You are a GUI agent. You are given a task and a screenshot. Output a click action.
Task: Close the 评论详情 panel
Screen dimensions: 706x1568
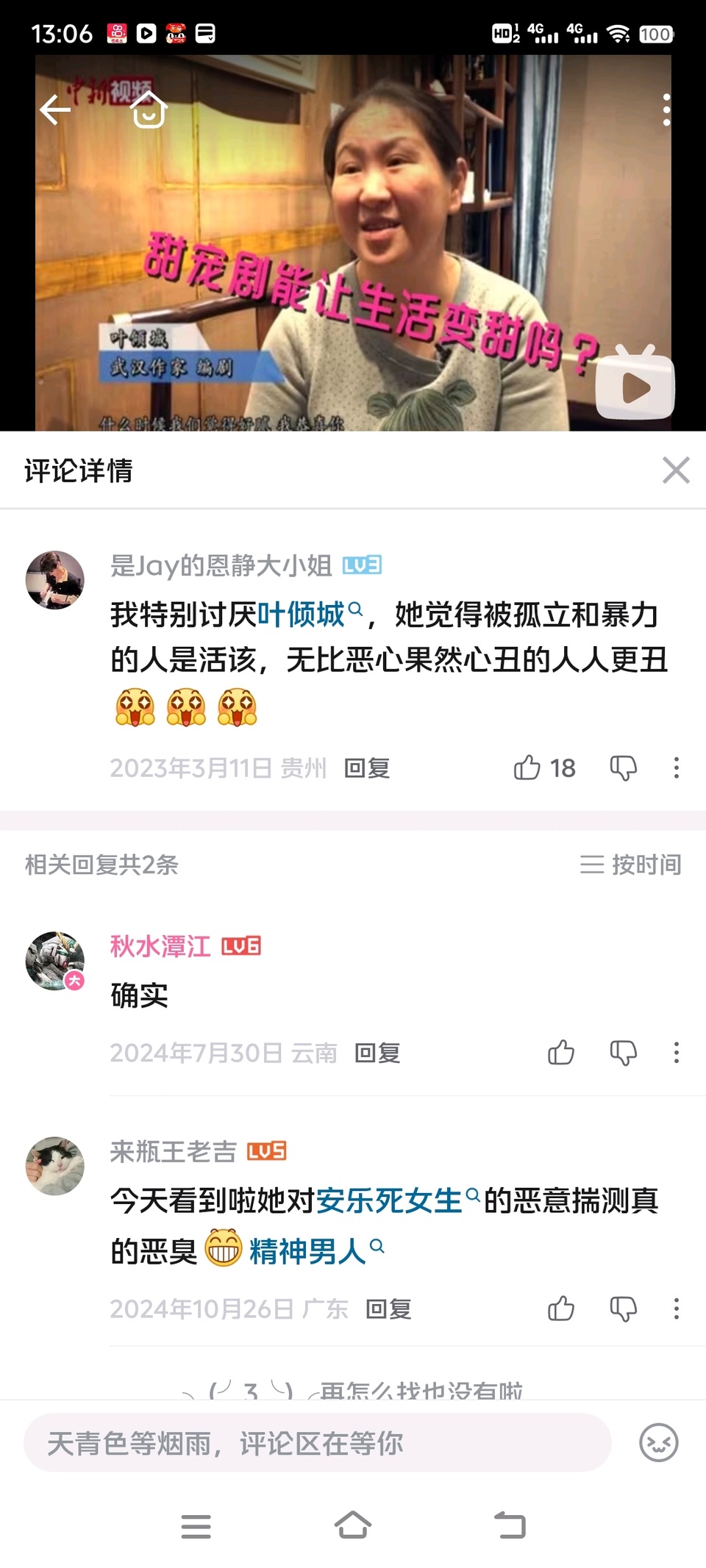[x=675, y=470]
